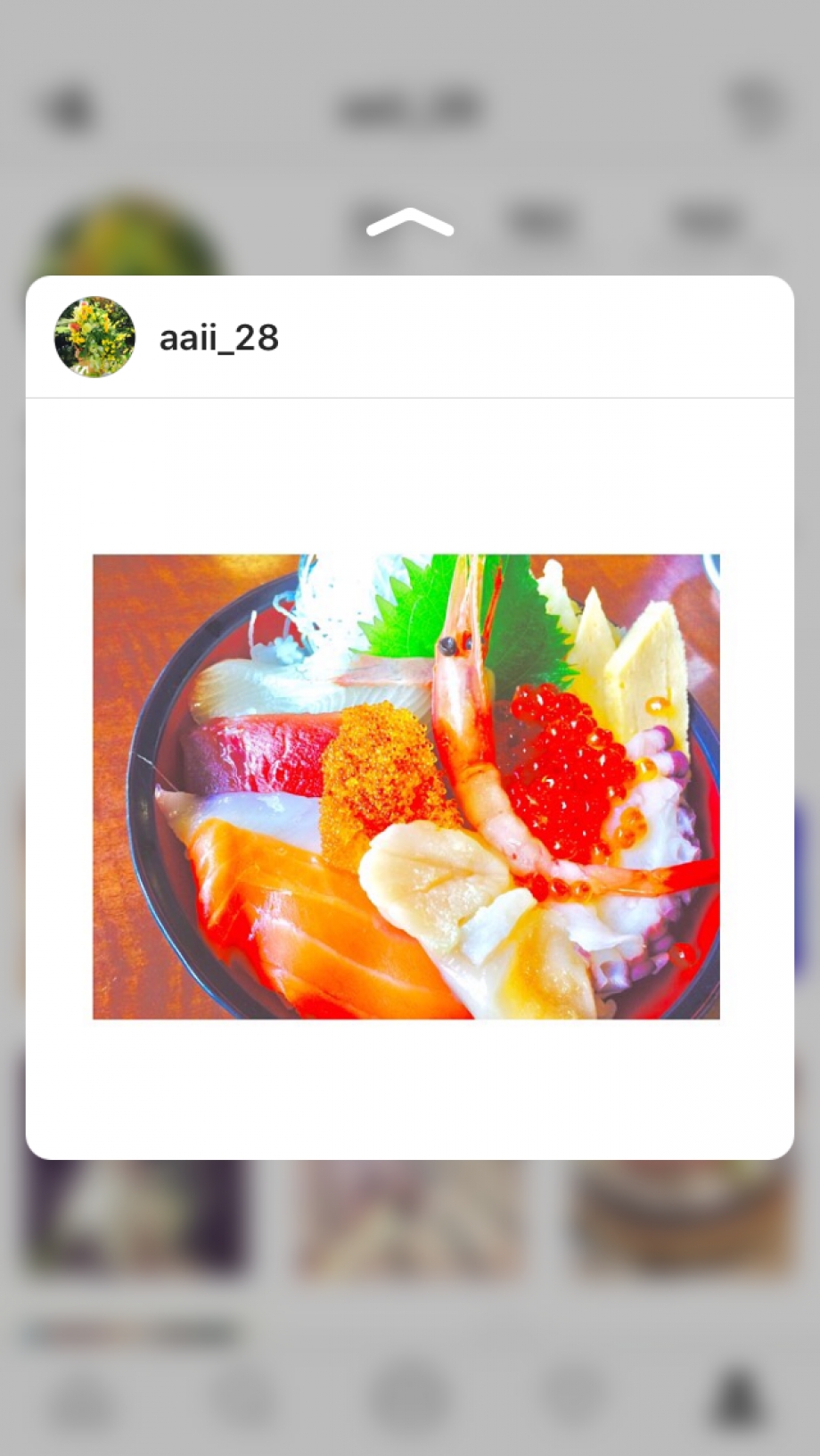Open the seafood bowl post photo
This screenshot has width=820, height=1456.
click(x=406, y=786)
